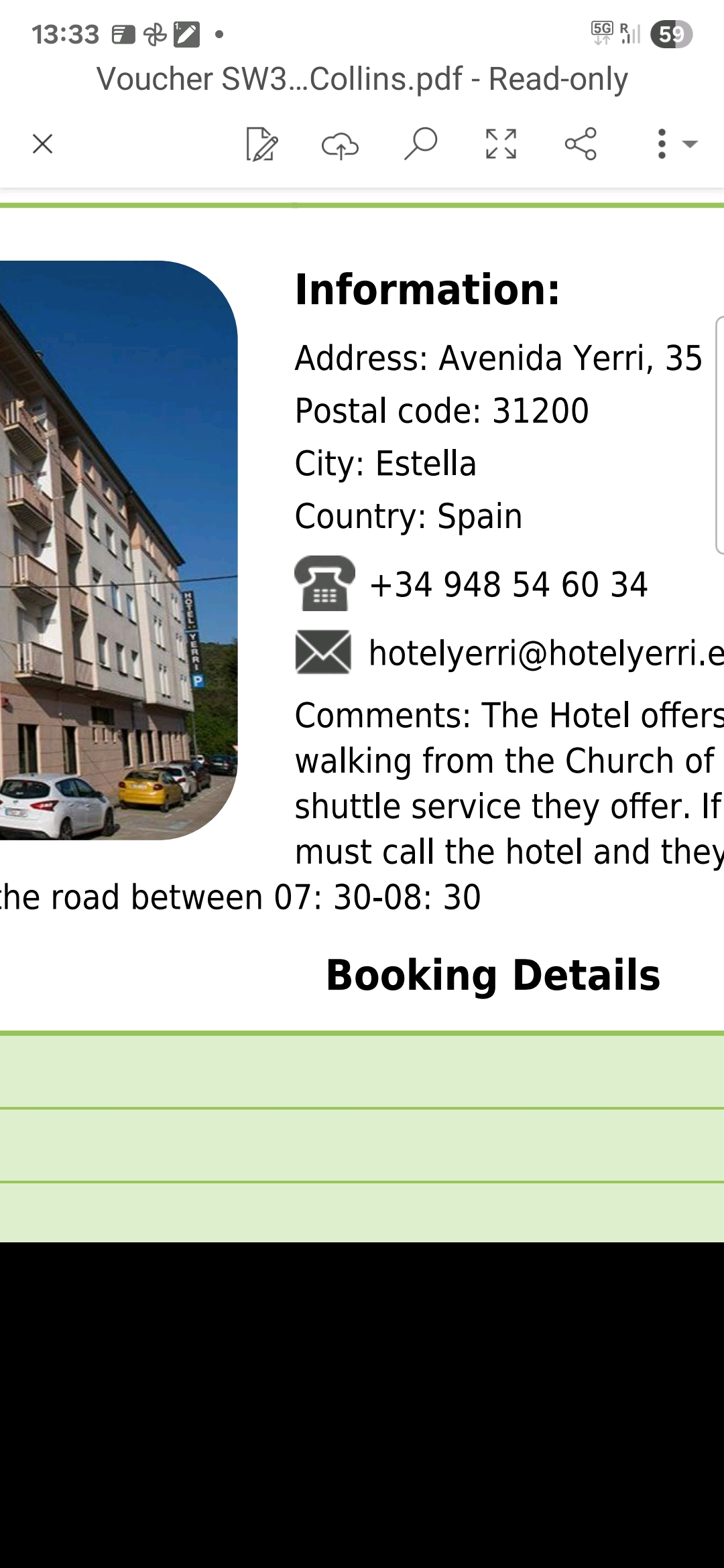Close the voucher PDF document
The width and height of the screenshot is (724, 1568).
[x=42, y=144]
